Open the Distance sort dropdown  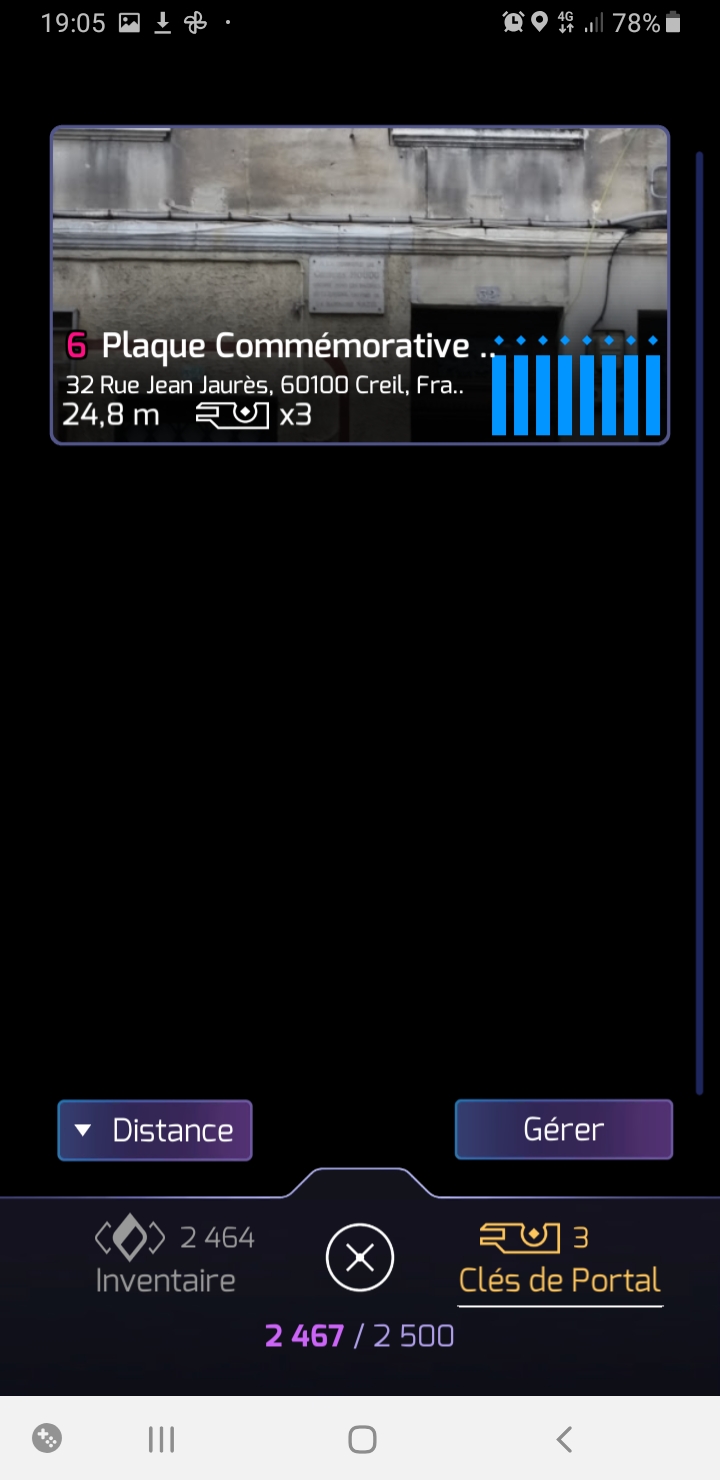[x=155, y=1130]
